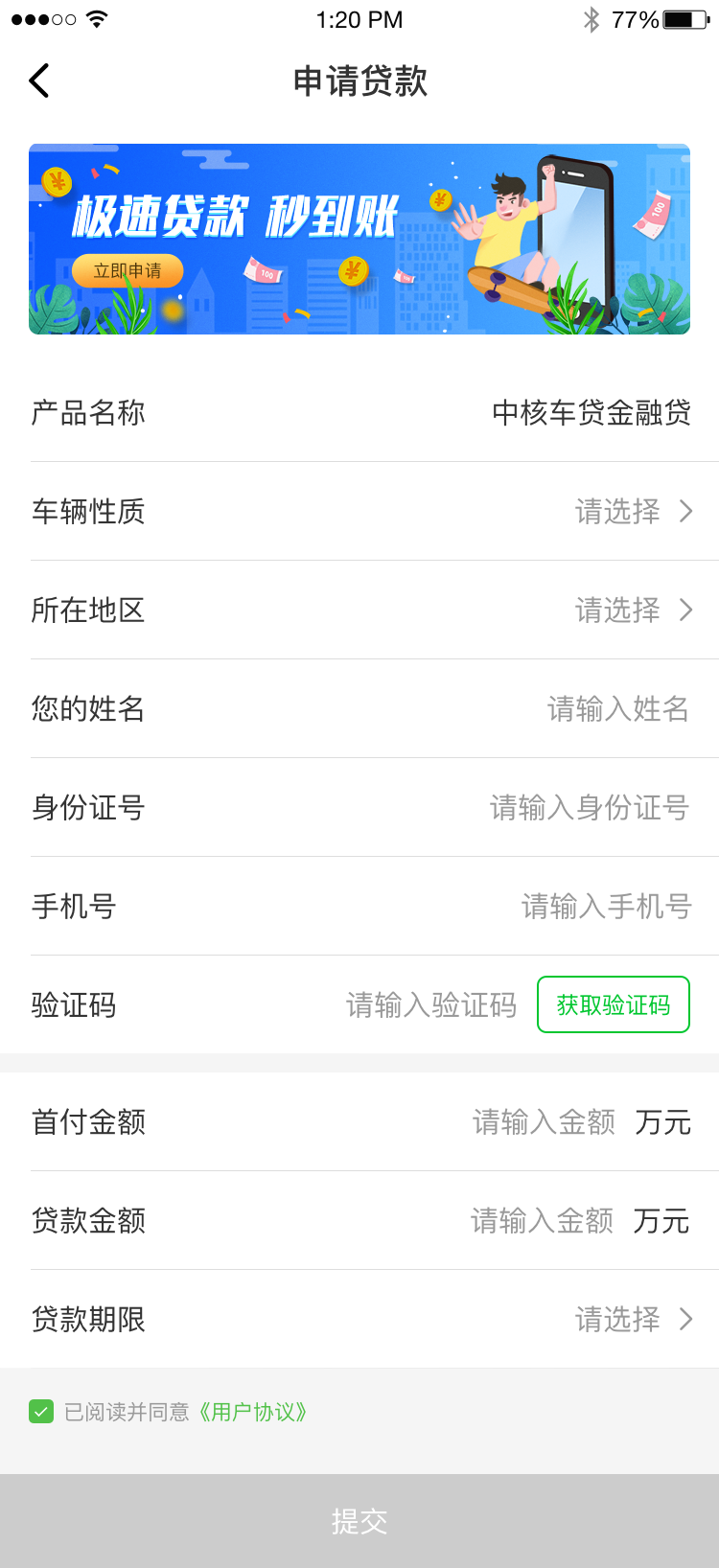Tap the 提交 submit button

click(359, 1521)
